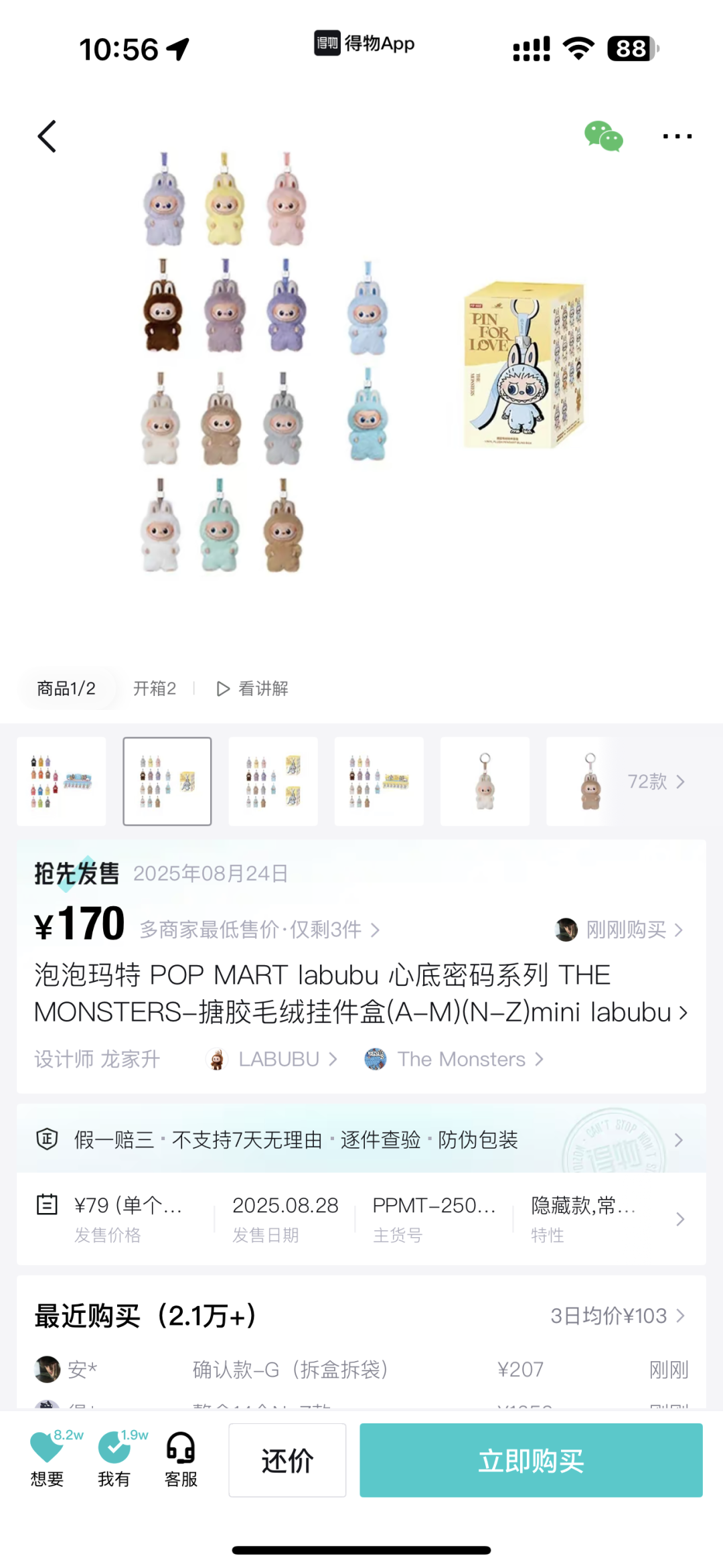Screen dimensions: 723x1568
Task: Go back using the top-left arrow
Action: [47, 137]
